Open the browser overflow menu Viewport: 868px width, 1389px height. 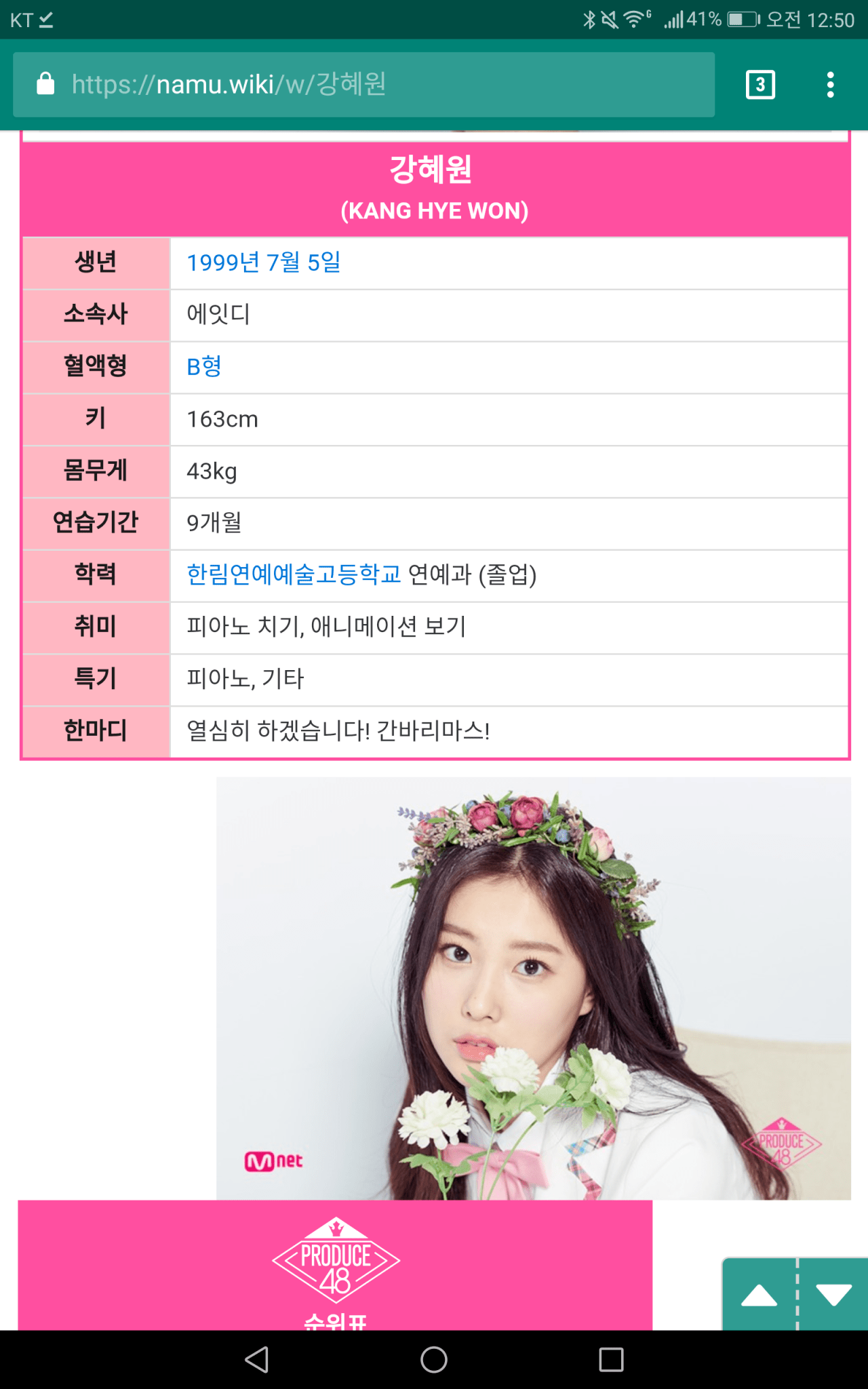click(x=830, y=85)
